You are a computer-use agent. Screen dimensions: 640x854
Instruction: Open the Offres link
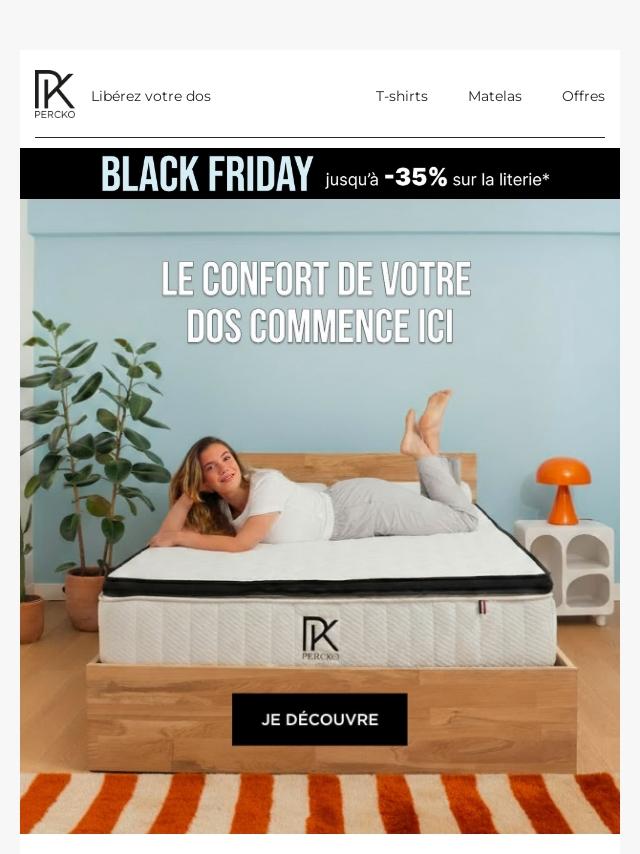click(x=583, y=96)
